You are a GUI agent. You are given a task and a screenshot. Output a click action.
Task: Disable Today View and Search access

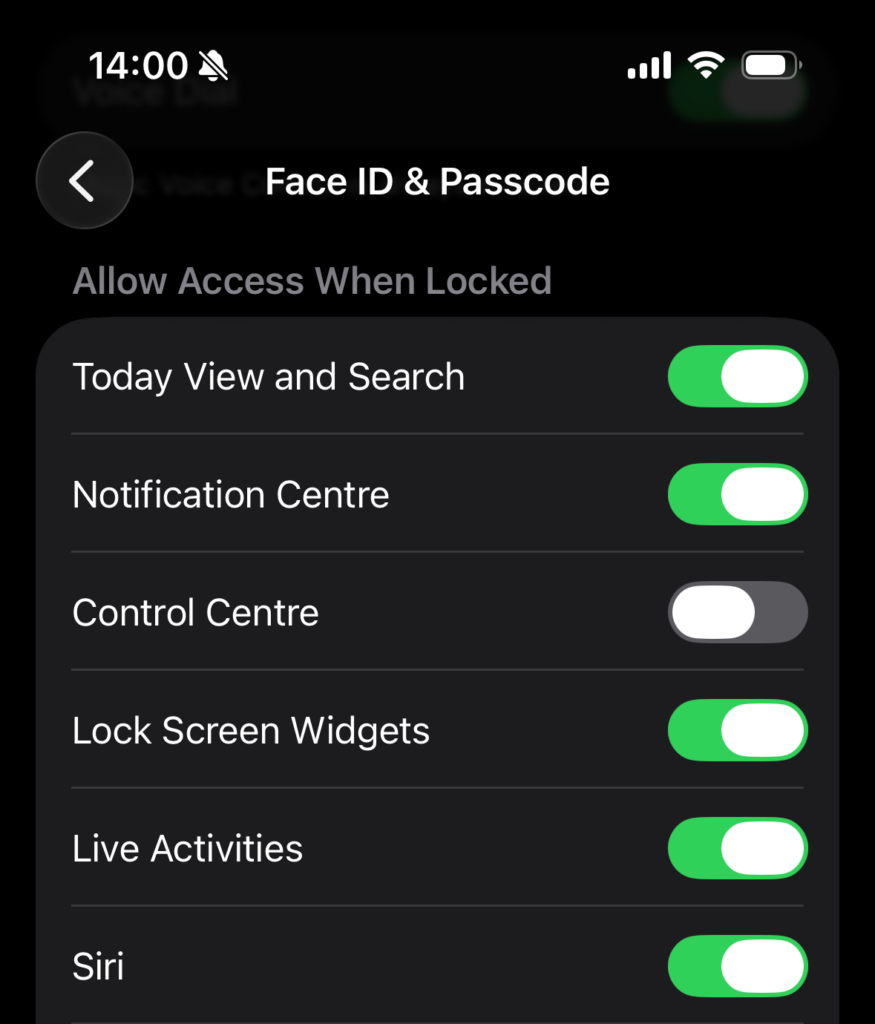click(x=737, y=377)
